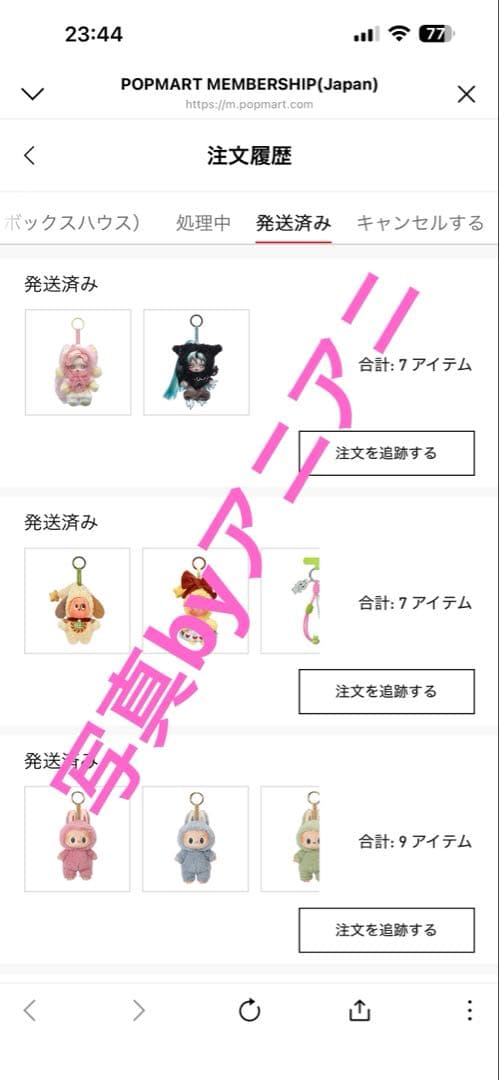499x1080 pixels.
Task: Switch to the 処理中 tab
Action: (203, 223)
